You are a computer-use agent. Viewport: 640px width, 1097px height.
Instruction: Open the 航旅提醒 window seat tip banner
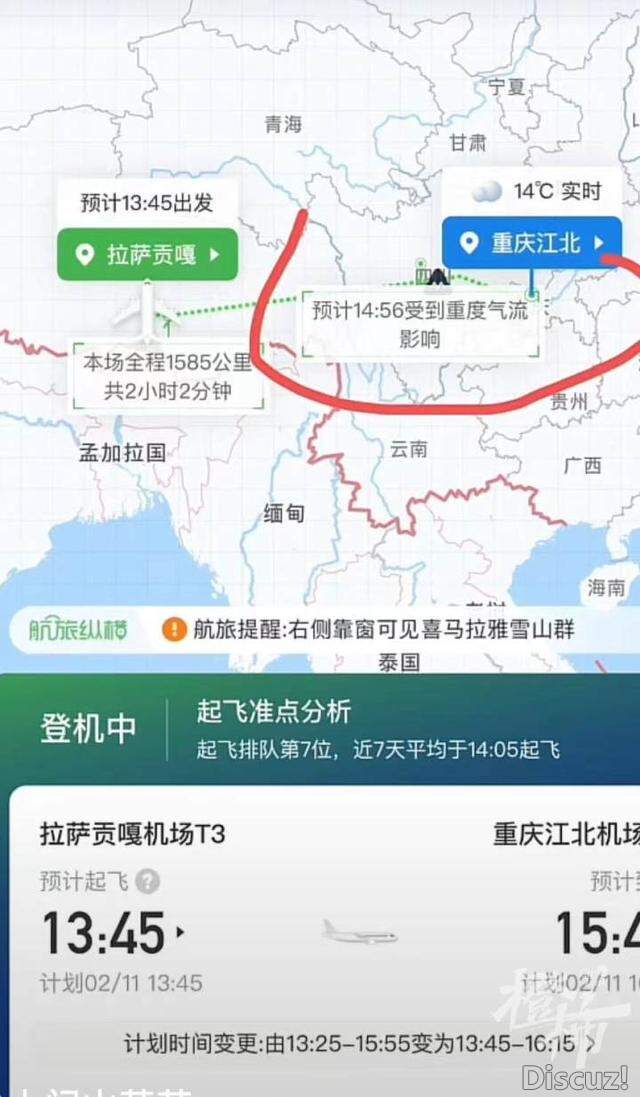coord(368,629)
